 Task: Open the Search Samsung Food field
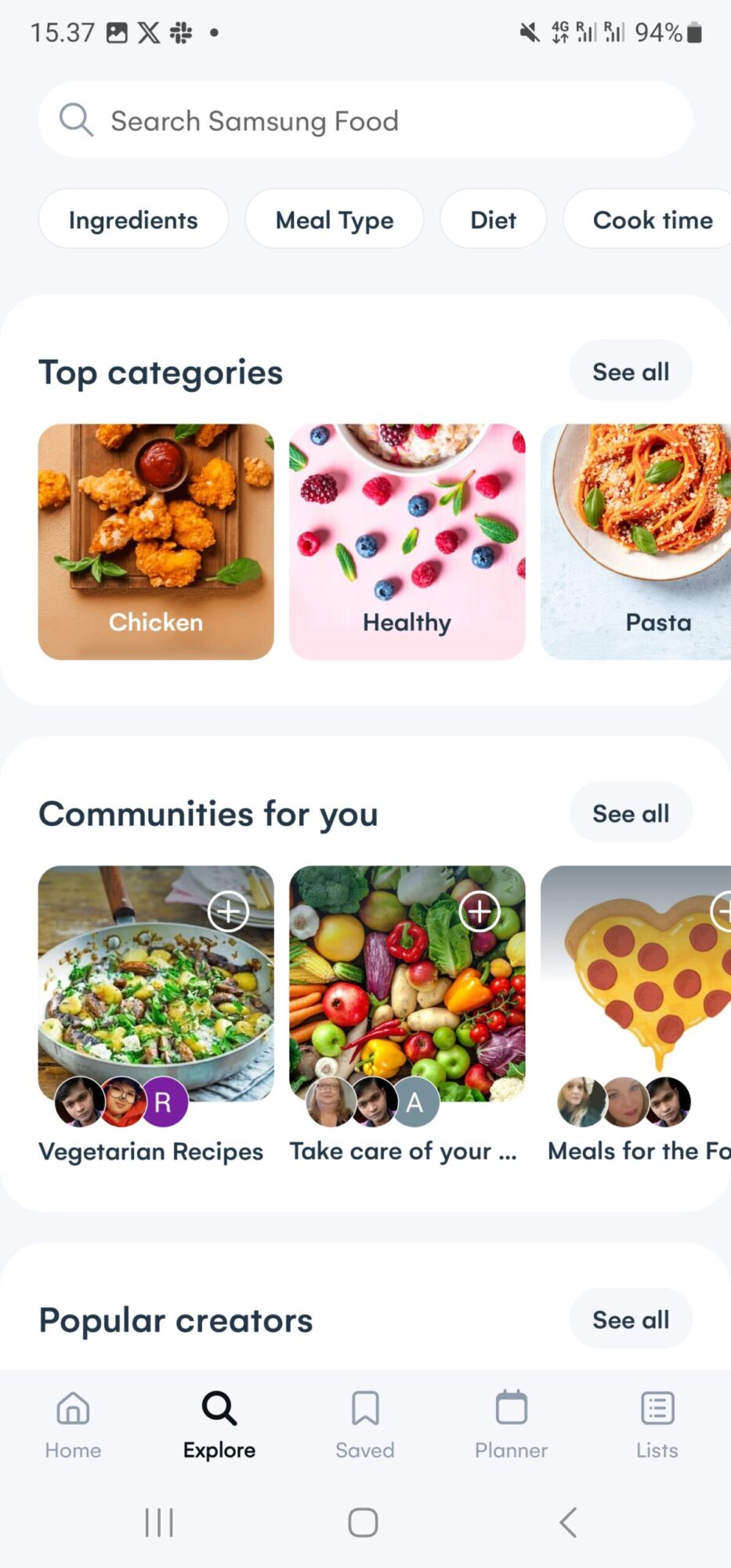[x=365, y=121]
